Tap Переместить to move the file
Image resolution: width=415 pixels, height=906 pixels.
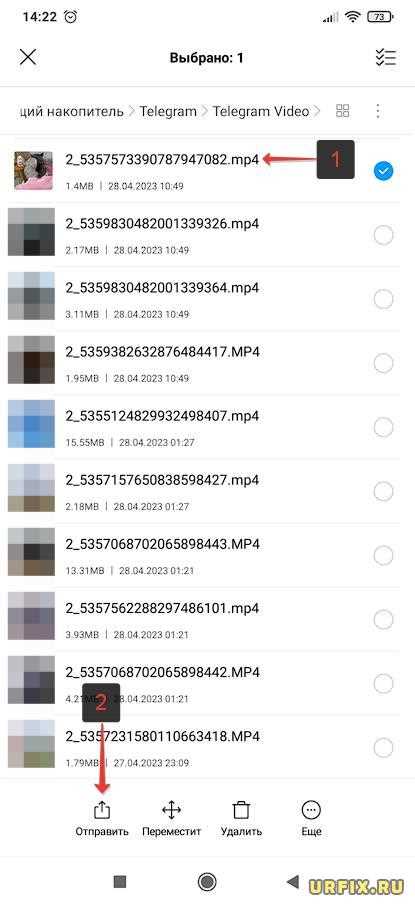172,819
